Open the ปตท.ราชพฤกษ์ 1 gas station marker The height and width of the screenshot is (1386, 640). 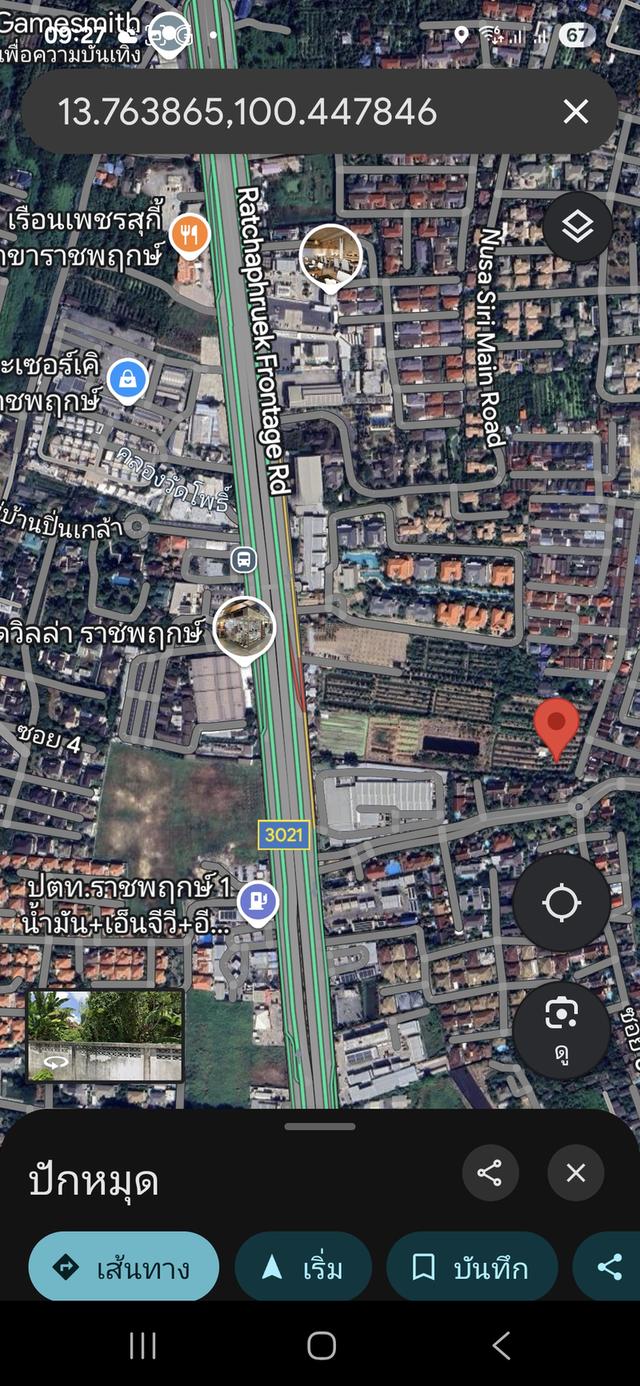(258, 901)
